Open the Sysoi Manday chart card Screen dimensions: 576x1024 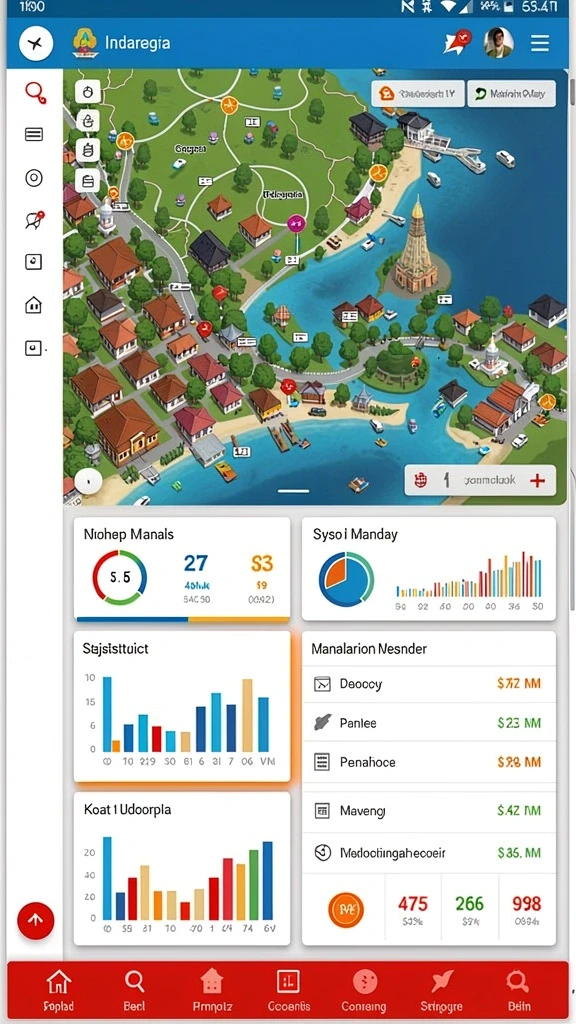[429, 569]
